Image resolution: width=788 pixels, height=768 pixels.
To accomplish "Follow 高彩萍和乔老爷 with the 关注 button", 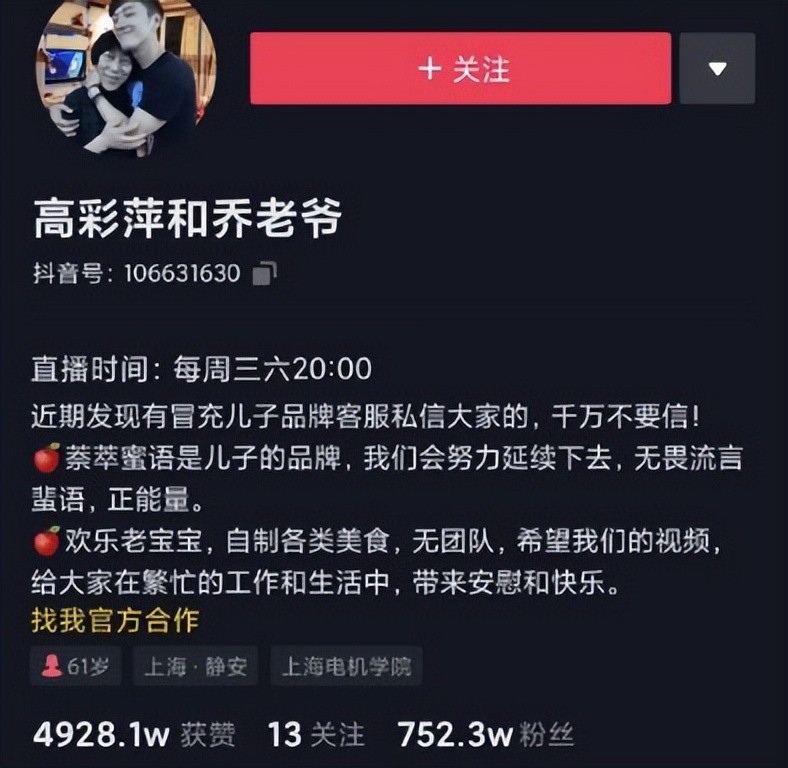I will coord(460,68).
